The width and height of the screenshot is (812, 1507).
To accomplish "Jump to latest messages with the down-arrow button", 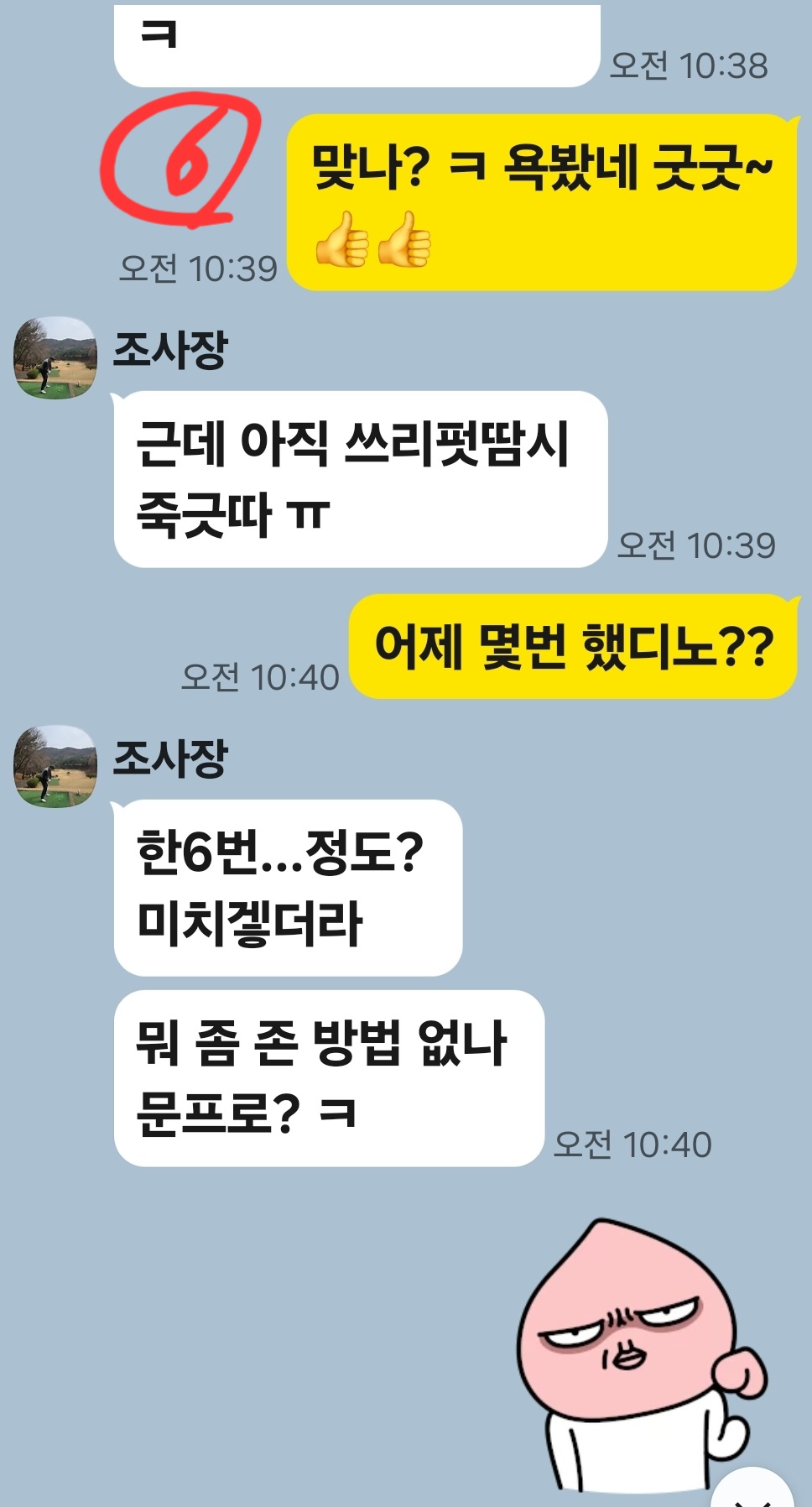I will (x=753, y=1492).
